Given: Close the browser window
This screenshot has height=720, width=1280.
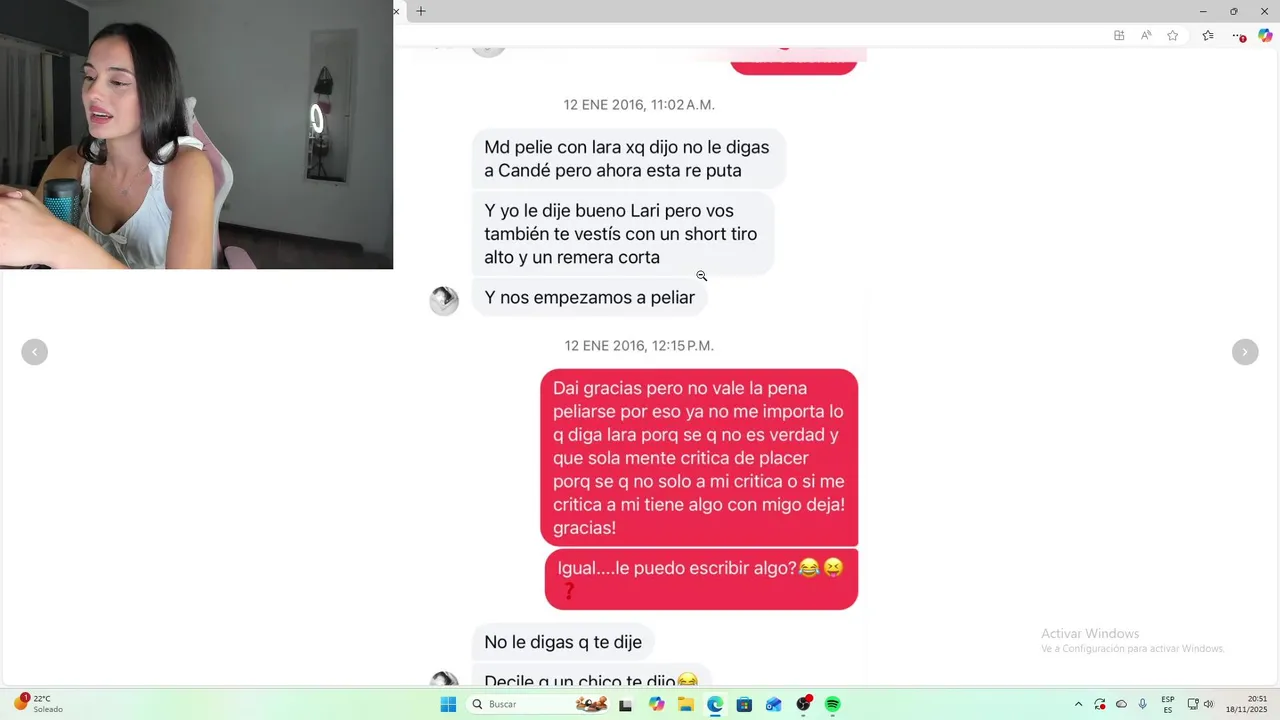Looking at the screenshot, I should click(1264, 11).
